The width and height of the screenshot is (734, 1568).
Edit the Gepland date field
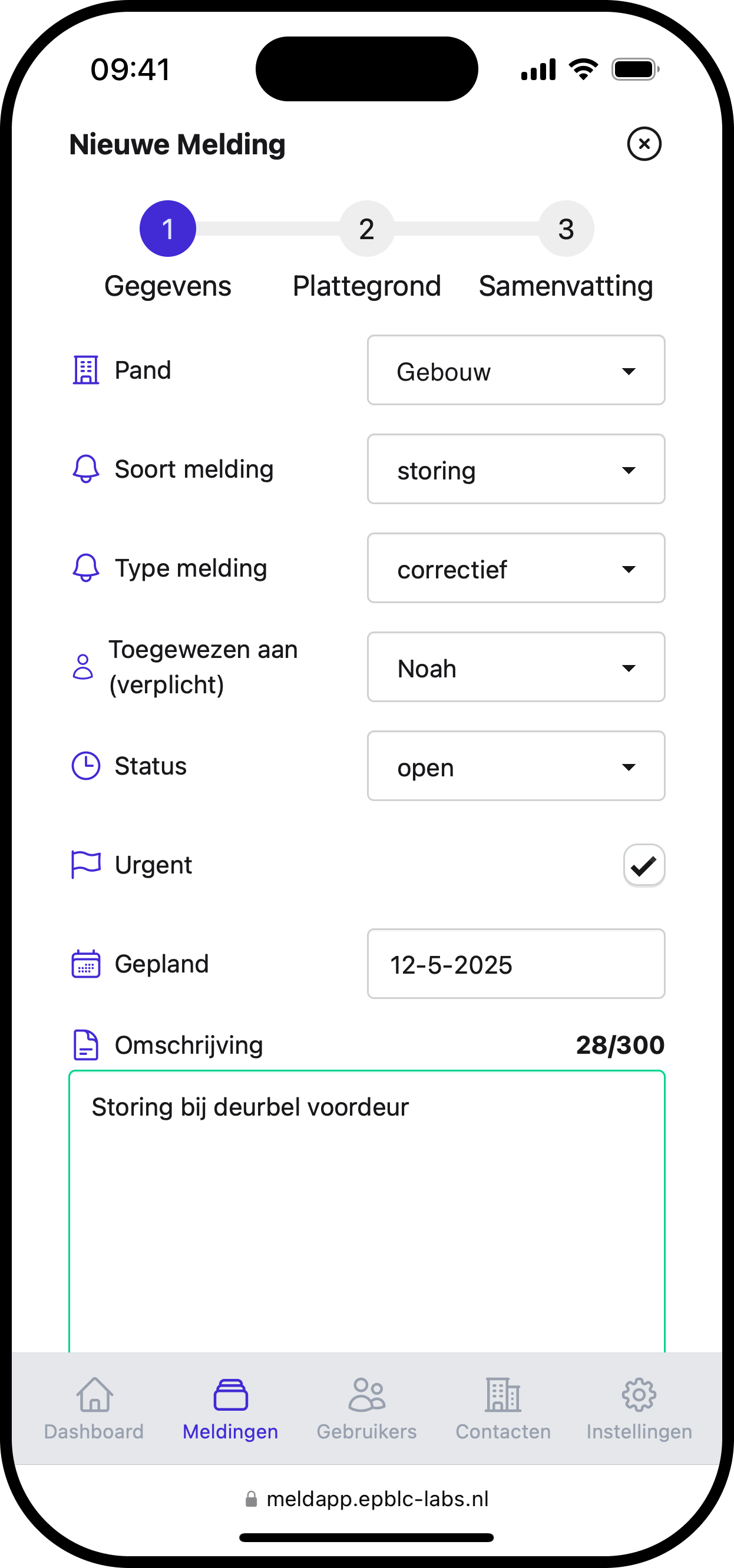point(515,964)
